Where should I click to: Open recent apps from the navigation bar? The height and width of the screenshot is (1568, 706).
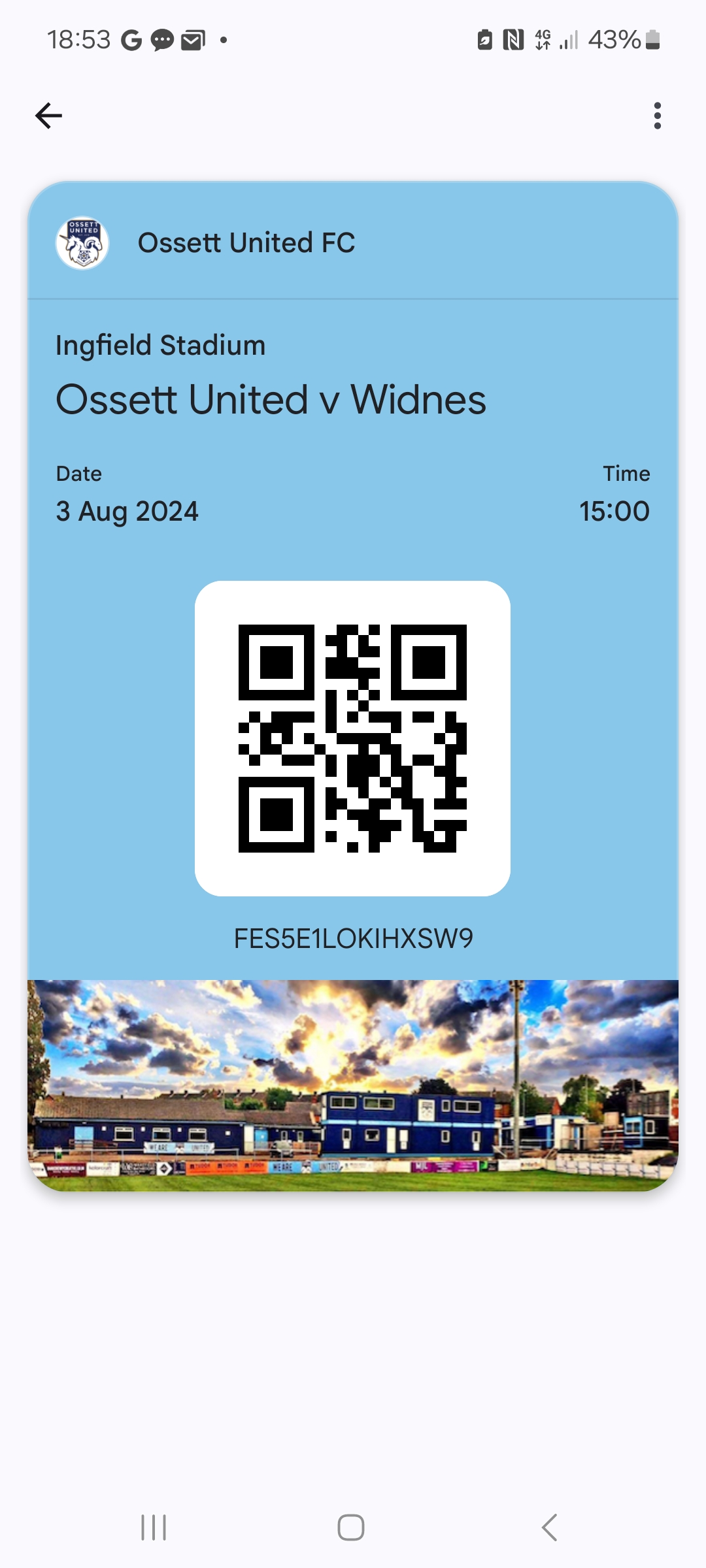pyautogui.click(x=154, y=1527)
